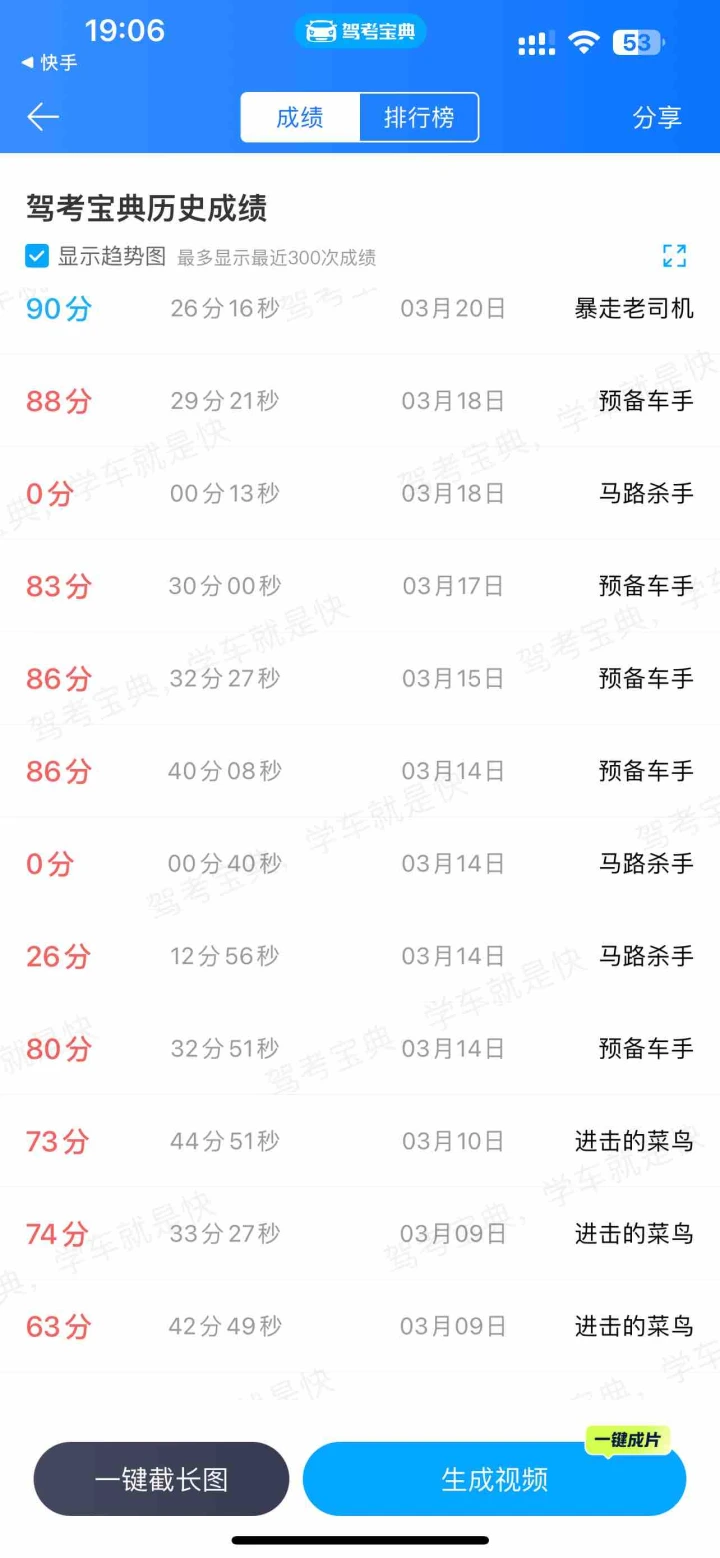Open the 86分 record from 03月15日

360,678
